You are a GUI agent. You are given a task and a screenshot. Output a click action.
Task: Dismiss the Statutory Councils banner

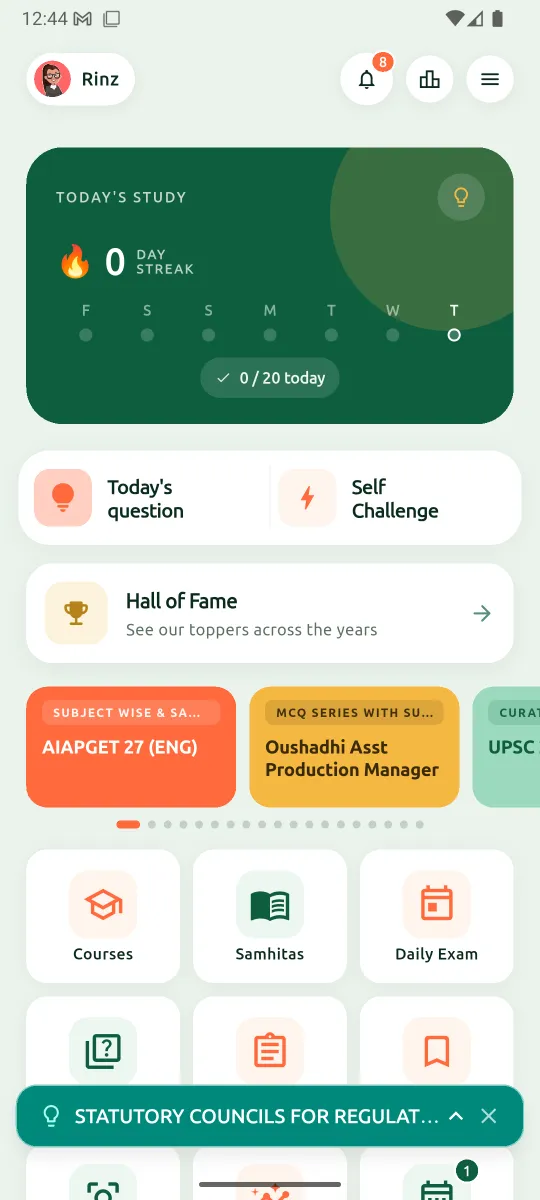pos(489,1116)
